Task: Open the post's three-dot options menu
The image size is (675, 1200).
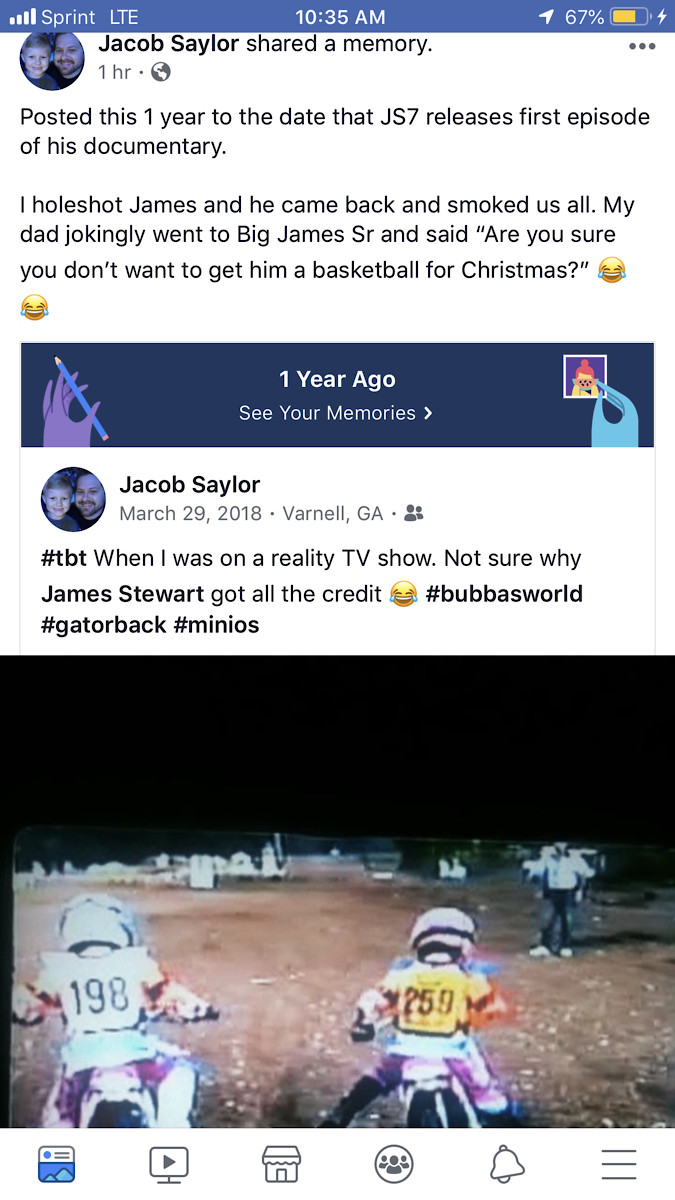Action: coord(641,47)
